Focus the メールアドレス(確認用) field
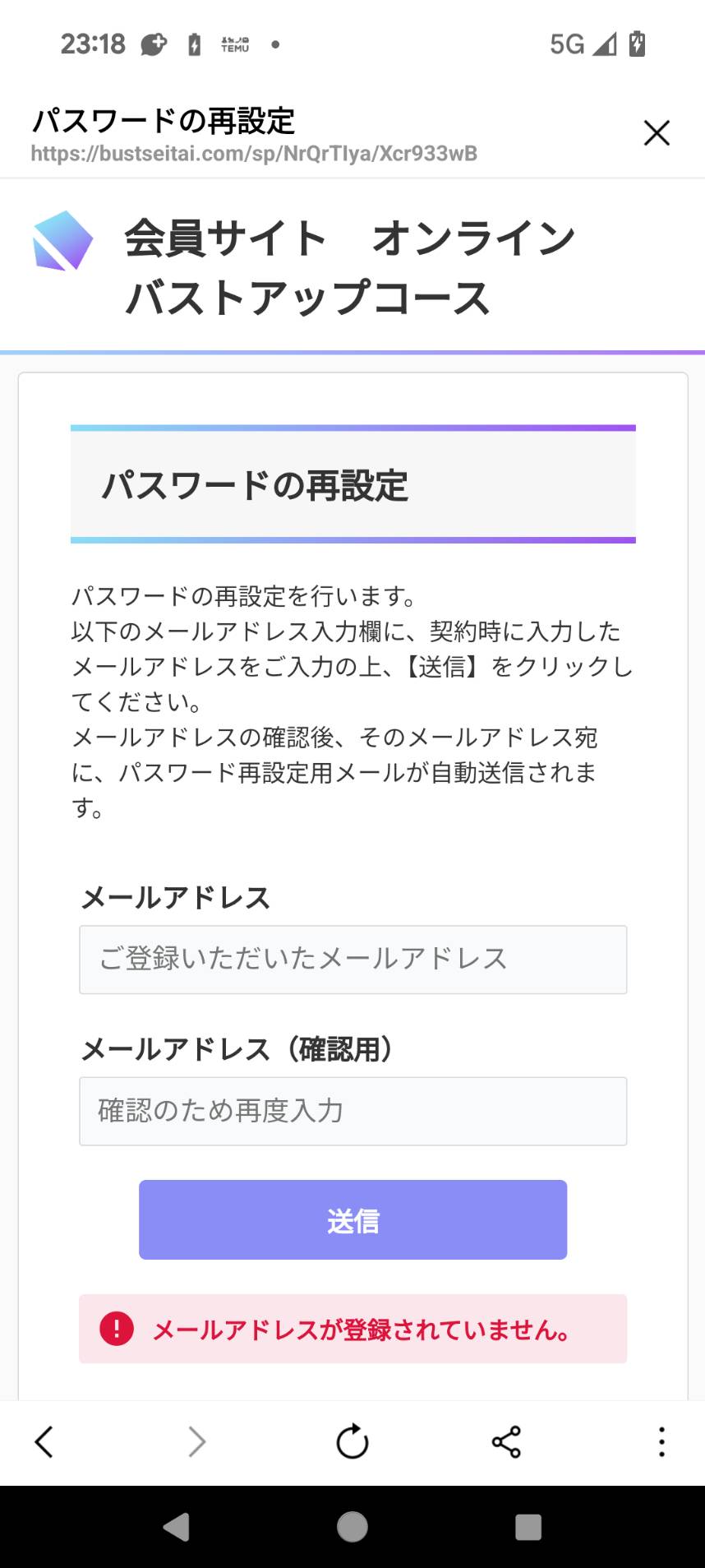The height and width of the screenshot is (1568, 705). (352, 1111)
